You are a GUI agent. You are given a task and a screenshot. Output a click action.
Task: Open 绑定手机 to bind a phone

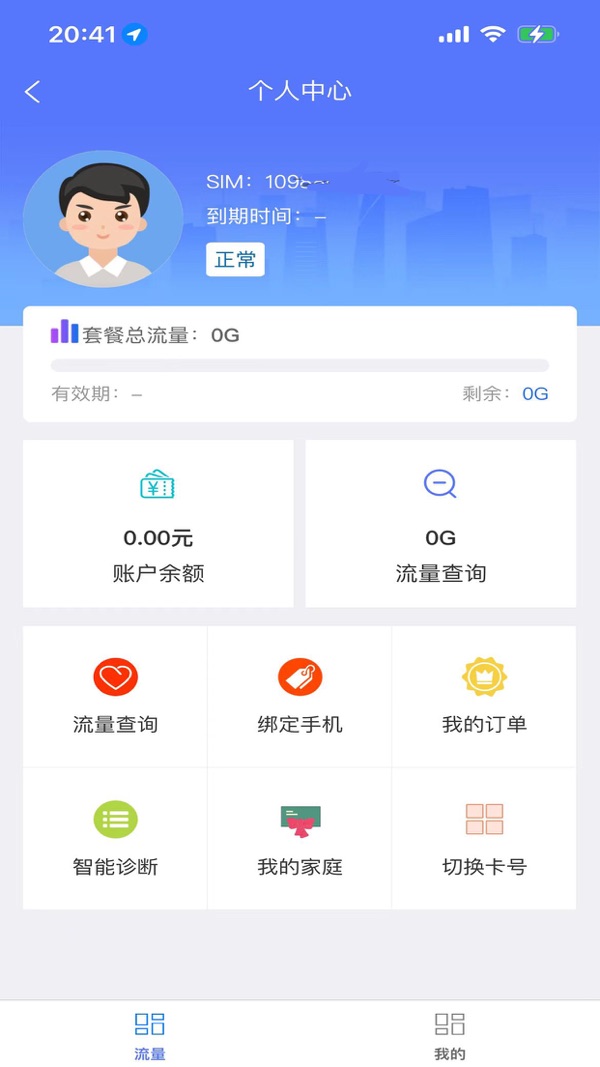(x=300, y=697)
